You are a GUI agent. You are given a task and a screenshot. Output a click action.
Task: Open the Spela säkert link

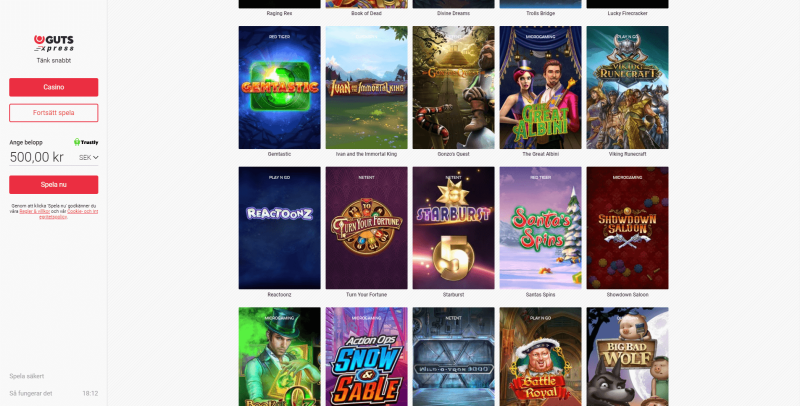pos(26,376)
